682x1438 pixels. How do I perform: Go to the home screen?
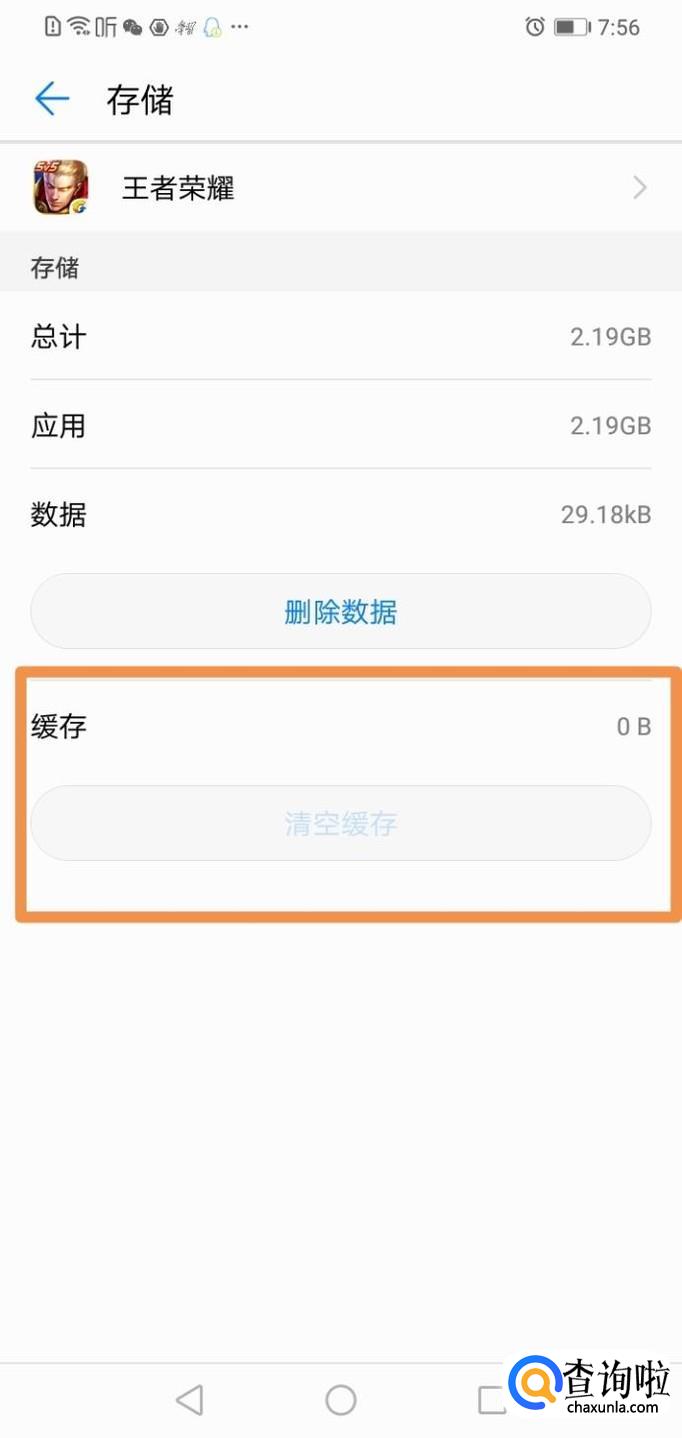pyautogui.click(x=341, y=1399)
